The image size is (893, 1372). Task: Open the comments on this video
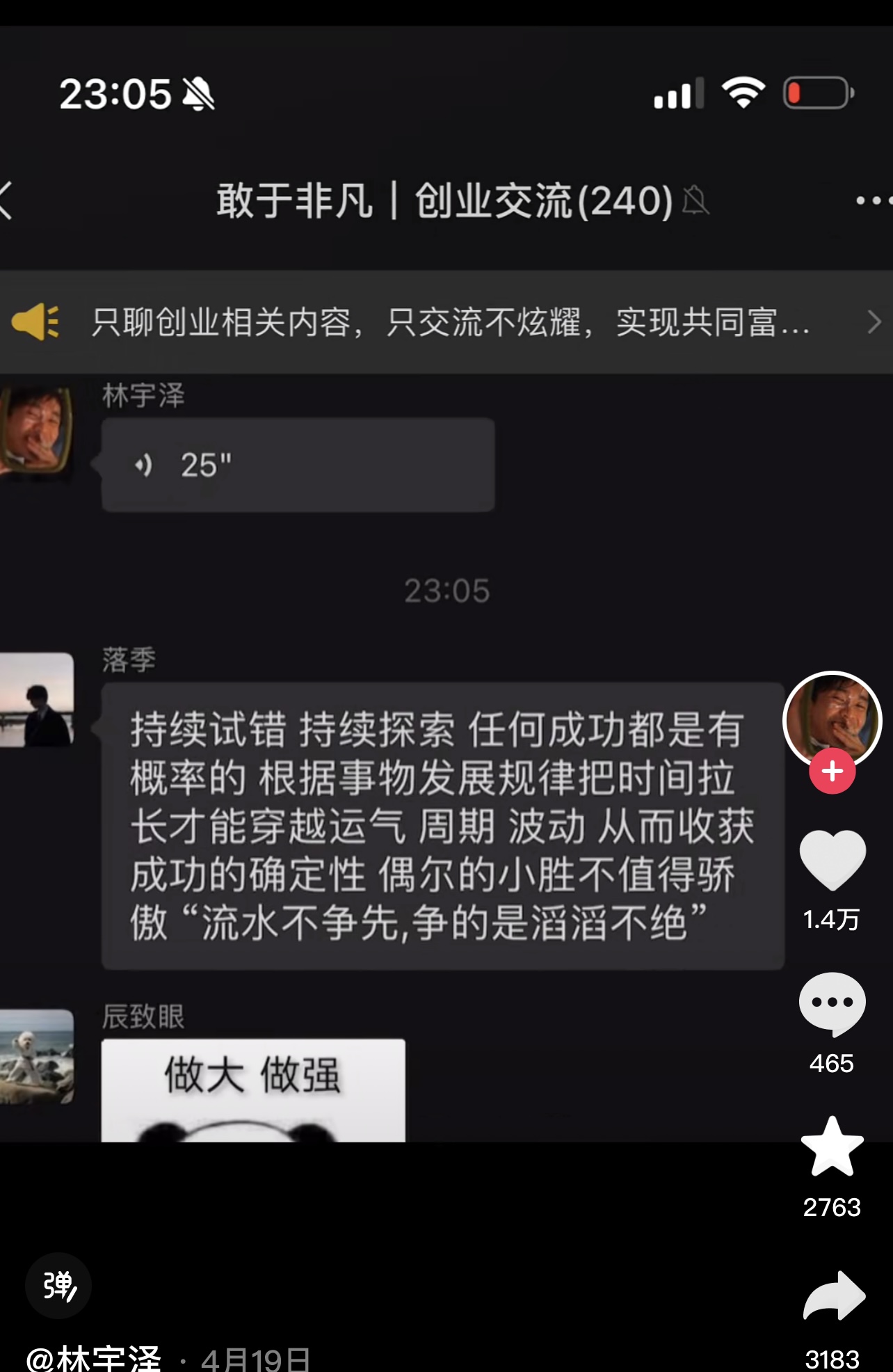832,1003
